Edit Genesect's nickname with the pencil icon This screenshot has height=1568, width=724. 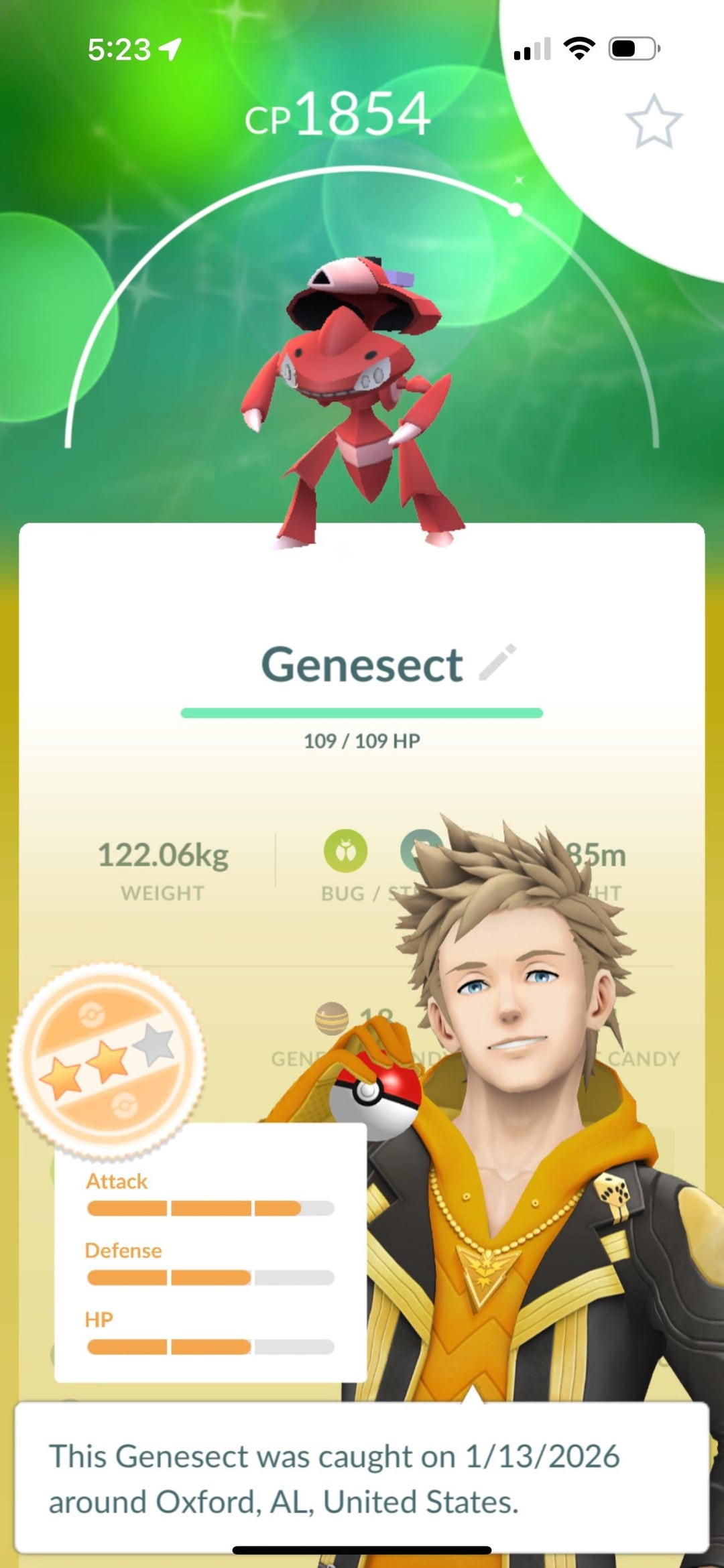click(497, 663)
